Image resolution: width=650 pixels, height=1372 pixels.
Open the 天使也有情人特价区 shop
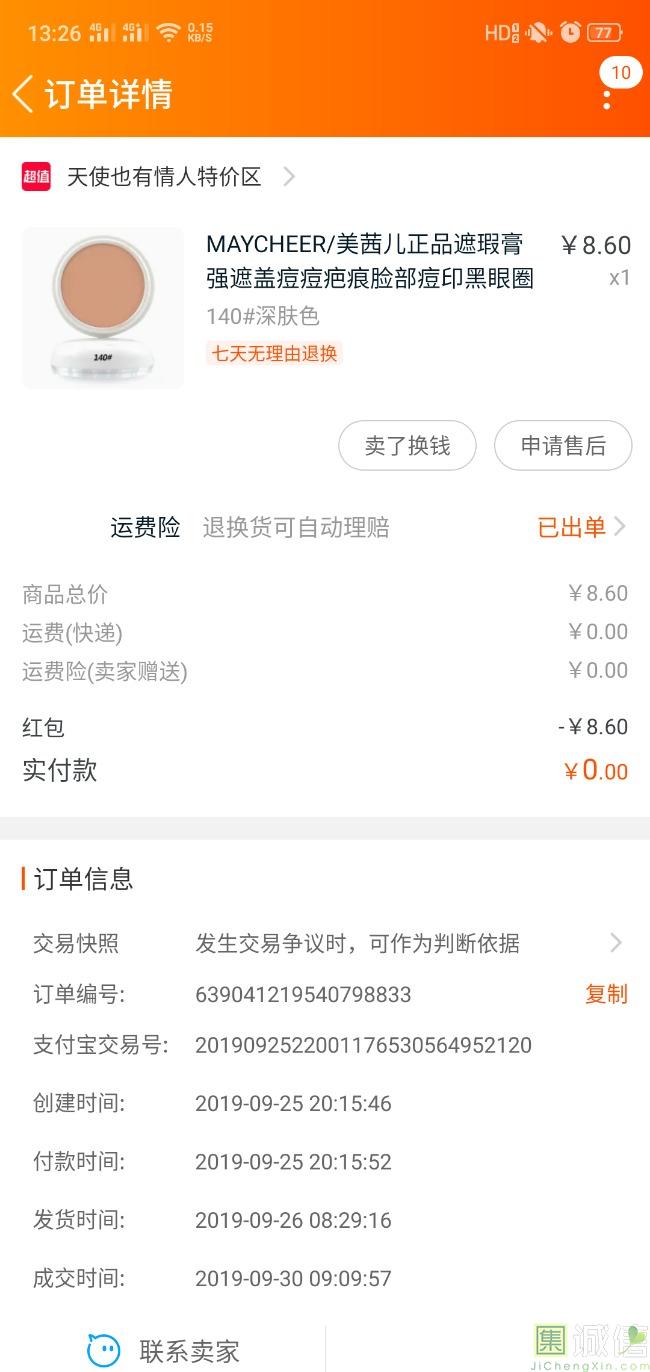tap(164, 177)
